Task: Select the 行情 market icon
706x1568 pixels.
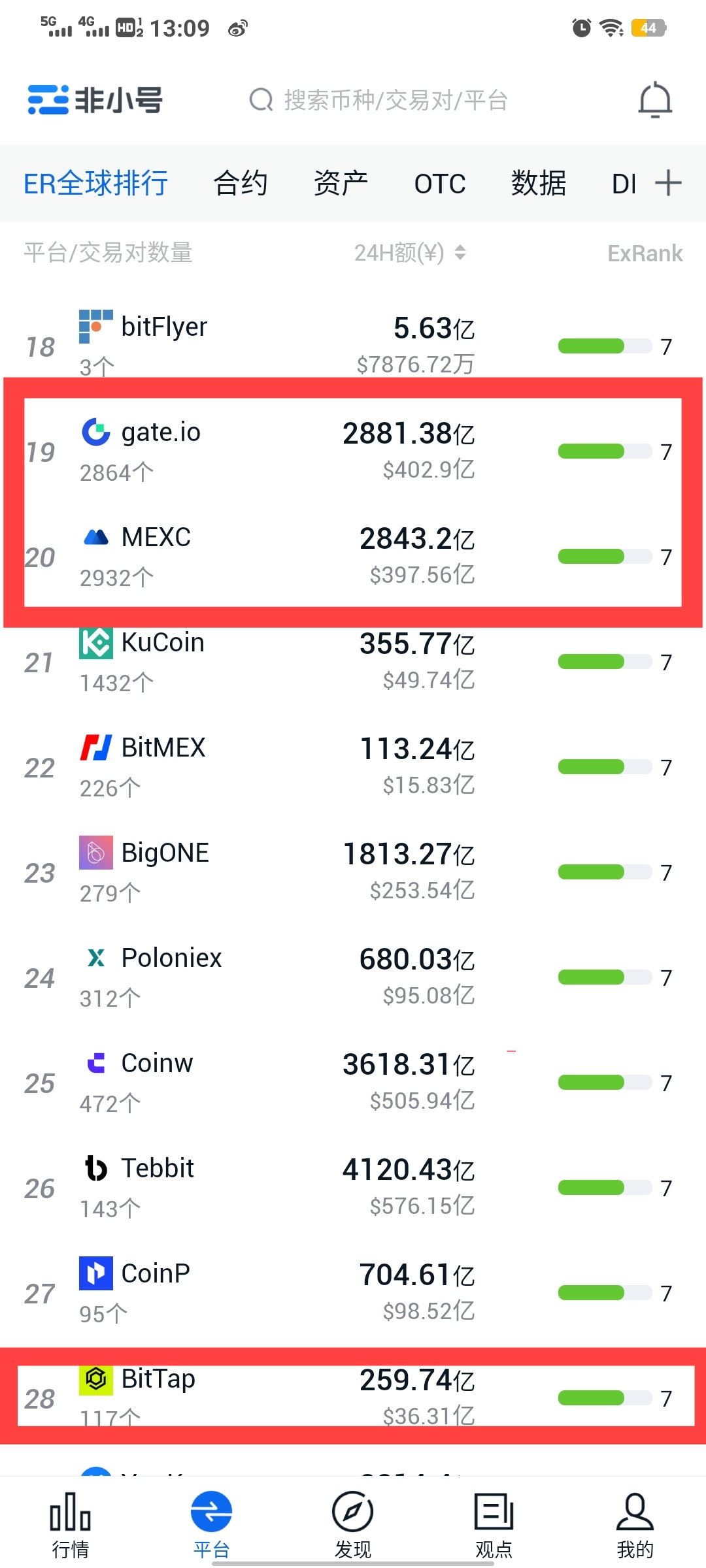Action: (70, 1517)
